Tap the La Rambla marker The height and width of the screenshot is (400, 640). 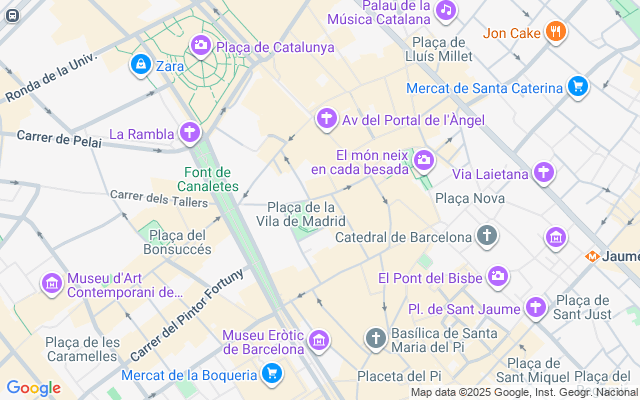pos(190,133)
